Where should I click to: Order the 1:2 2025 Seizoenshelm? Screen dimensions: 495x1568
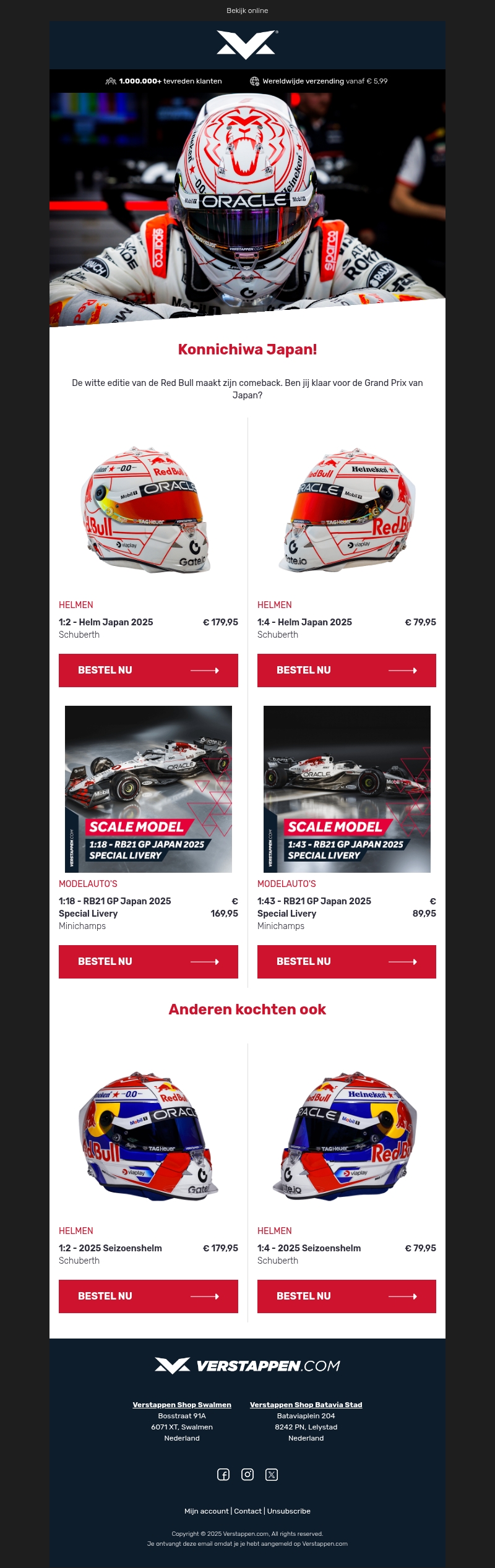coord(148,1296)
